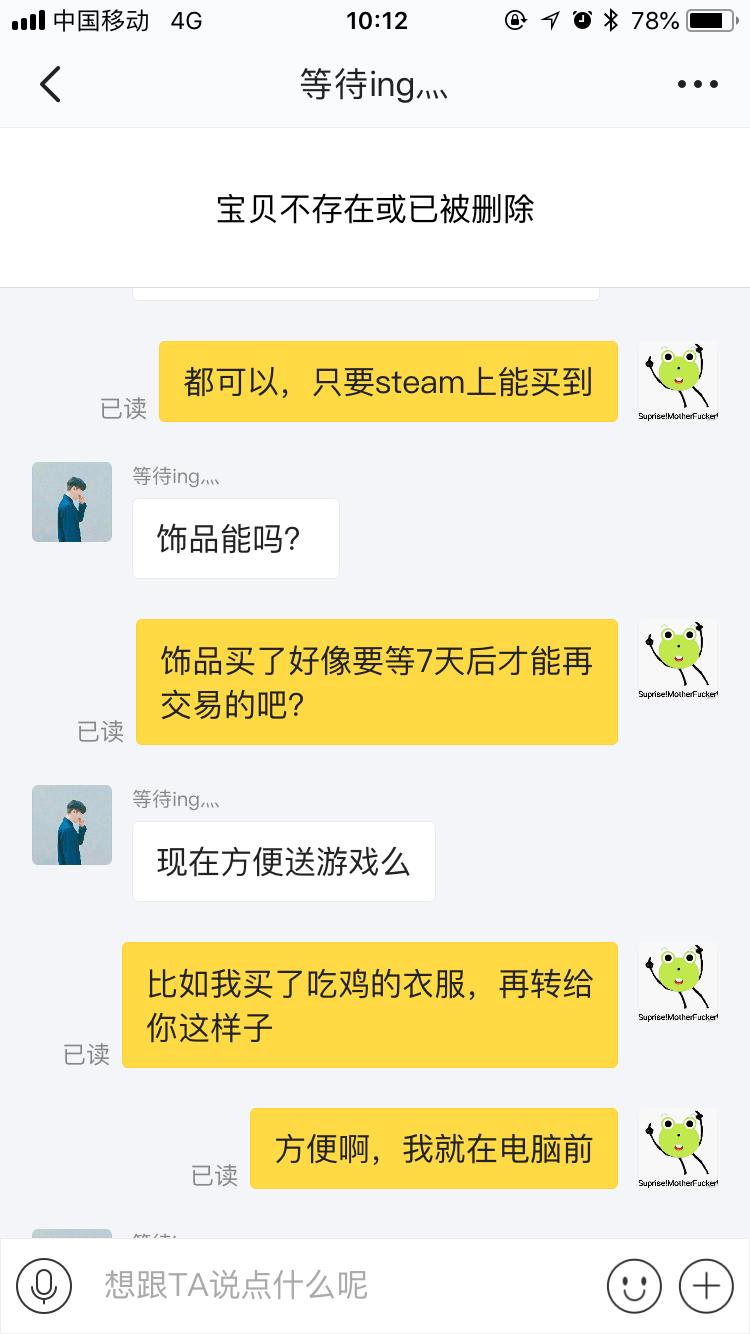Tap the message bubble 饰品能吗?
The width and height of the screenshot is (750, 1334).
[x=235, y=538]
